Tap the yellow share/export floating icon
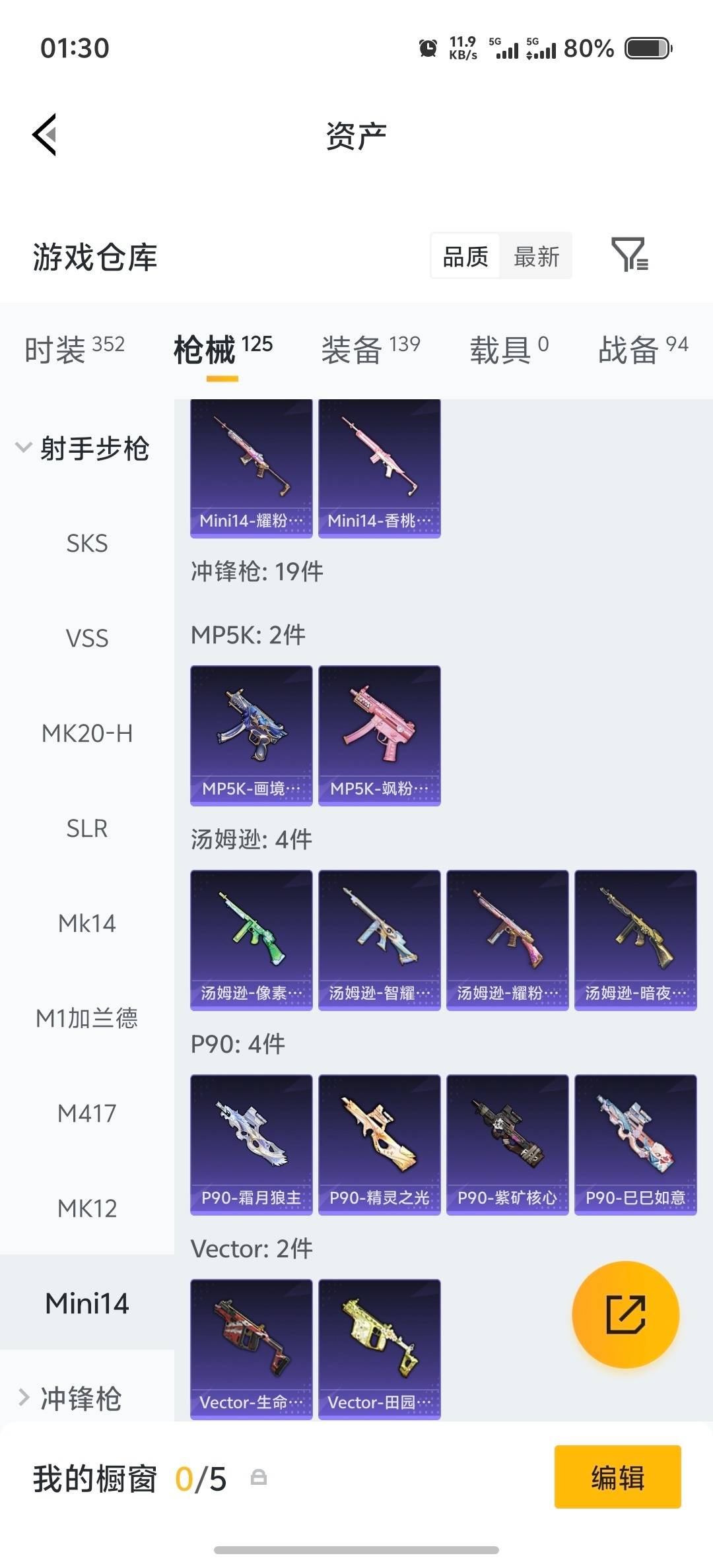This screenshot has width=713, height=1568. tap(626, 1315)
